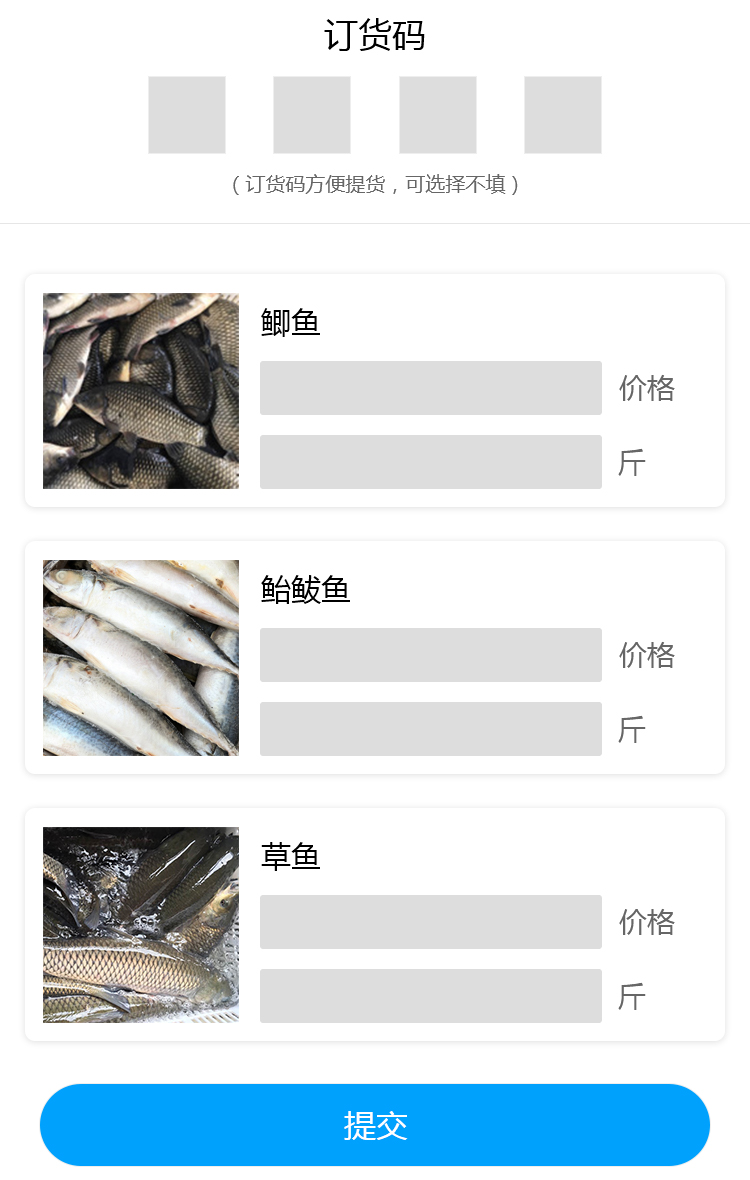Viewport: 750px width, 1180px height.
Task: Enter the price field for 鲫鱼
Action: 431,388
